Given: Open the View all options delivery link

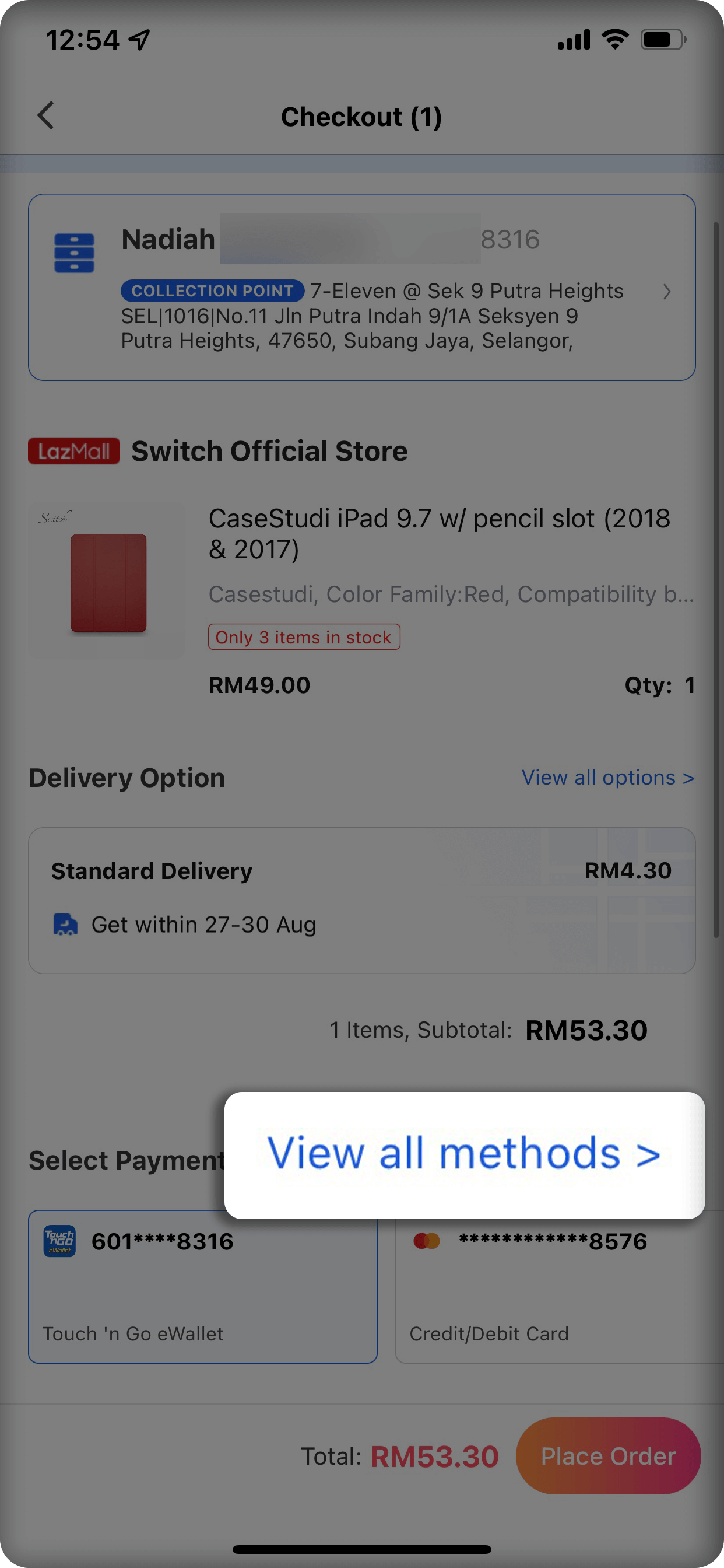Looking at the screenshot, I should tap(607, 778).
